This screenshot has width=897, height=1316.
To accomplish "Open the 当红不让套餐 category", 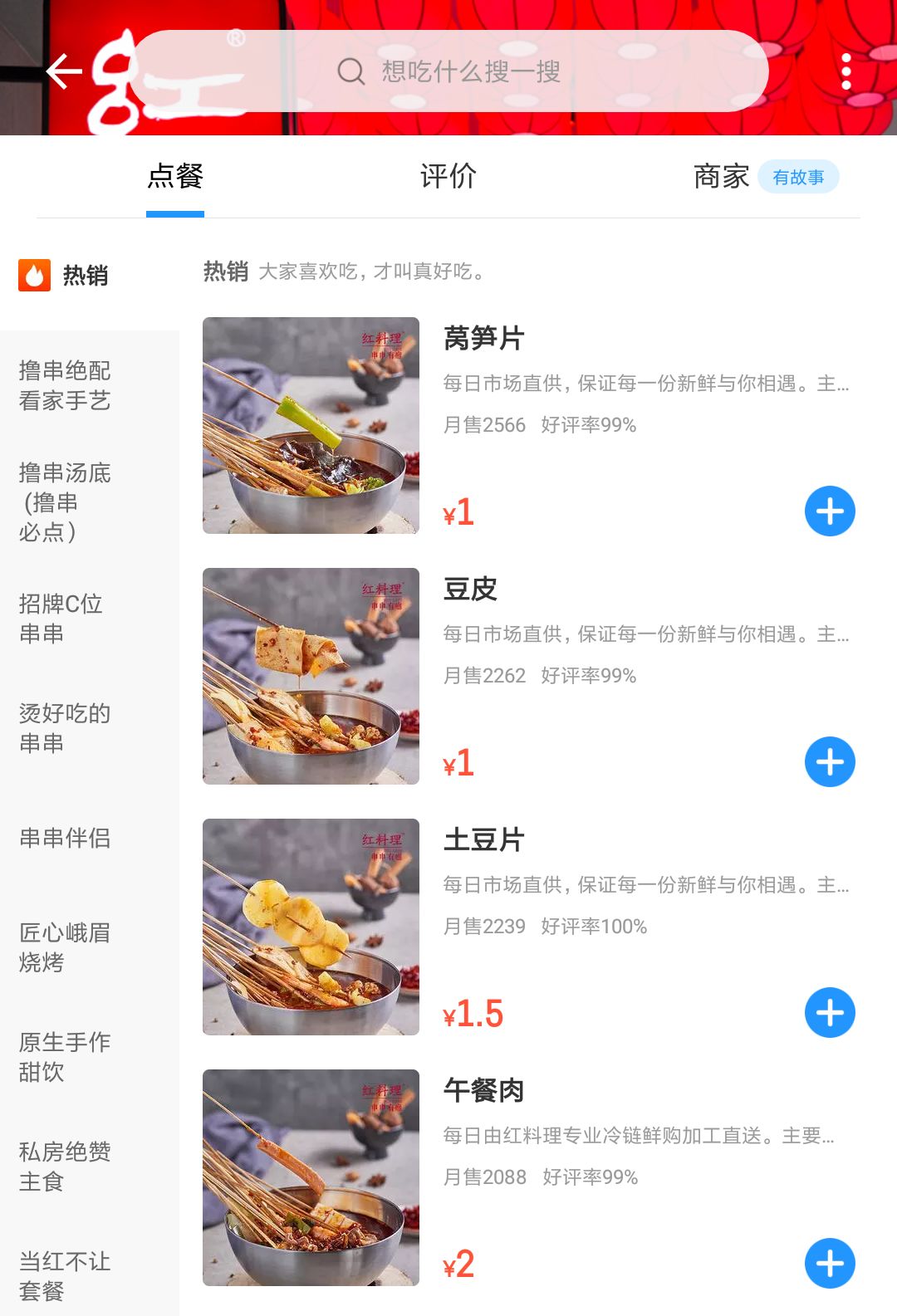I will (65, 1276).
